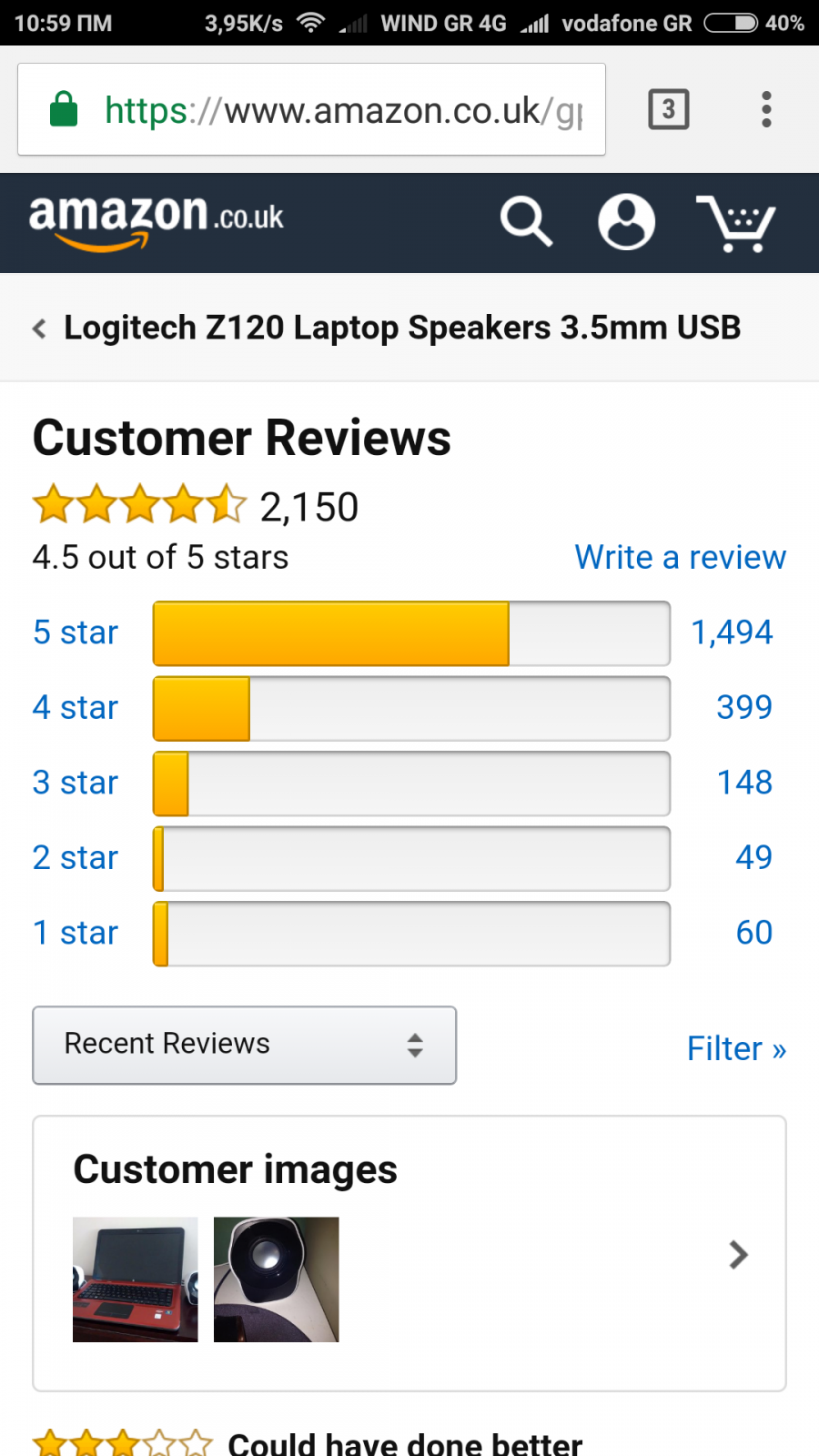Show only 3 star reviews

pyautogui.click(x=402, y=783)
